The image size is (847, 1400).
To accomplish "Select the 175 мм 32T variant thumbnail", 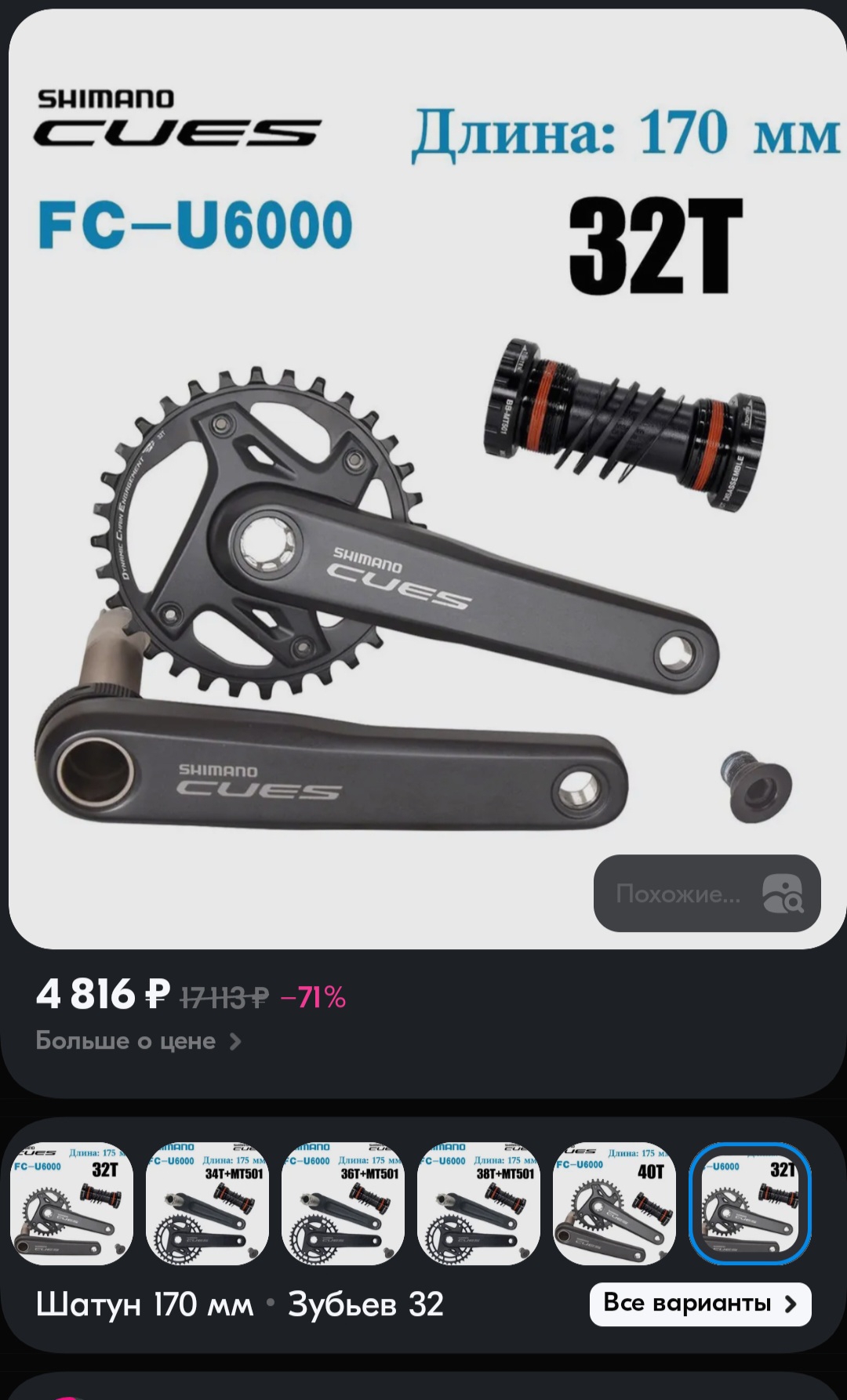I will click(71, 1203).
